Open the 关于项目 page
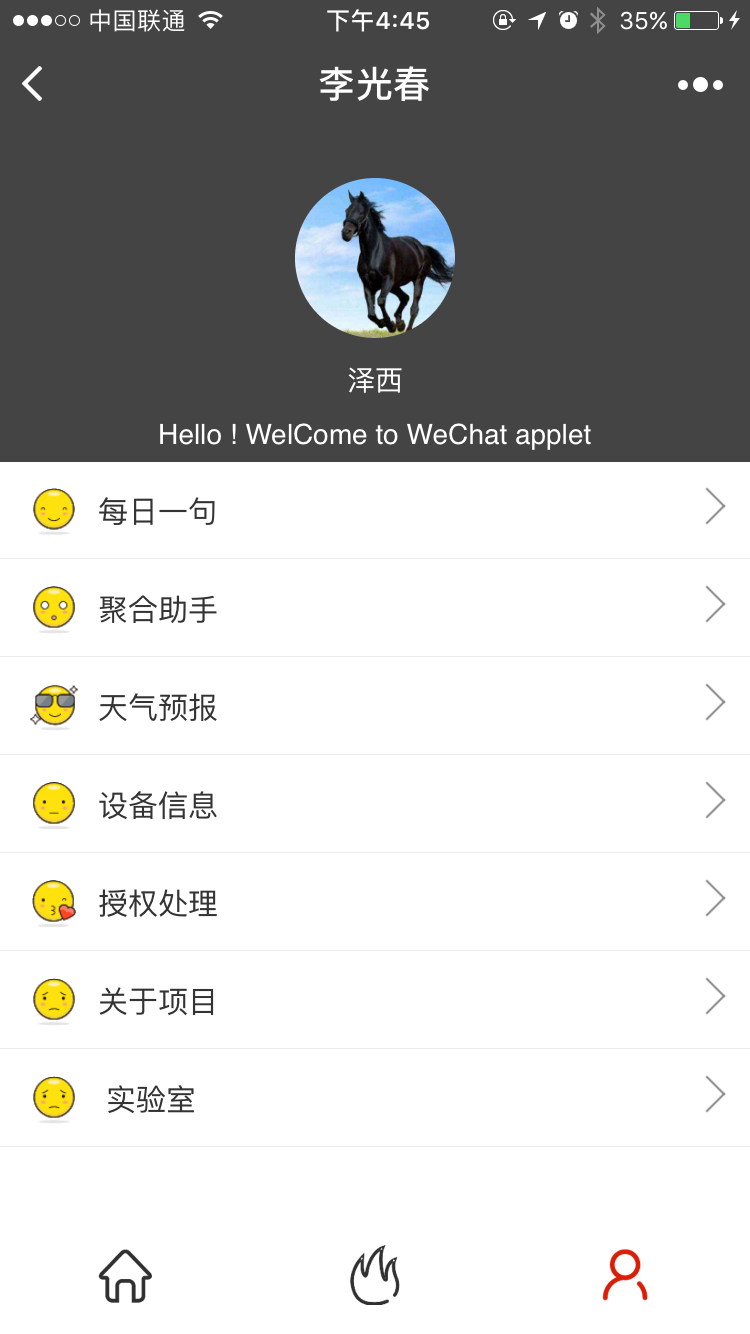This screenshot has height=1334, width=750. [375, 1000]
